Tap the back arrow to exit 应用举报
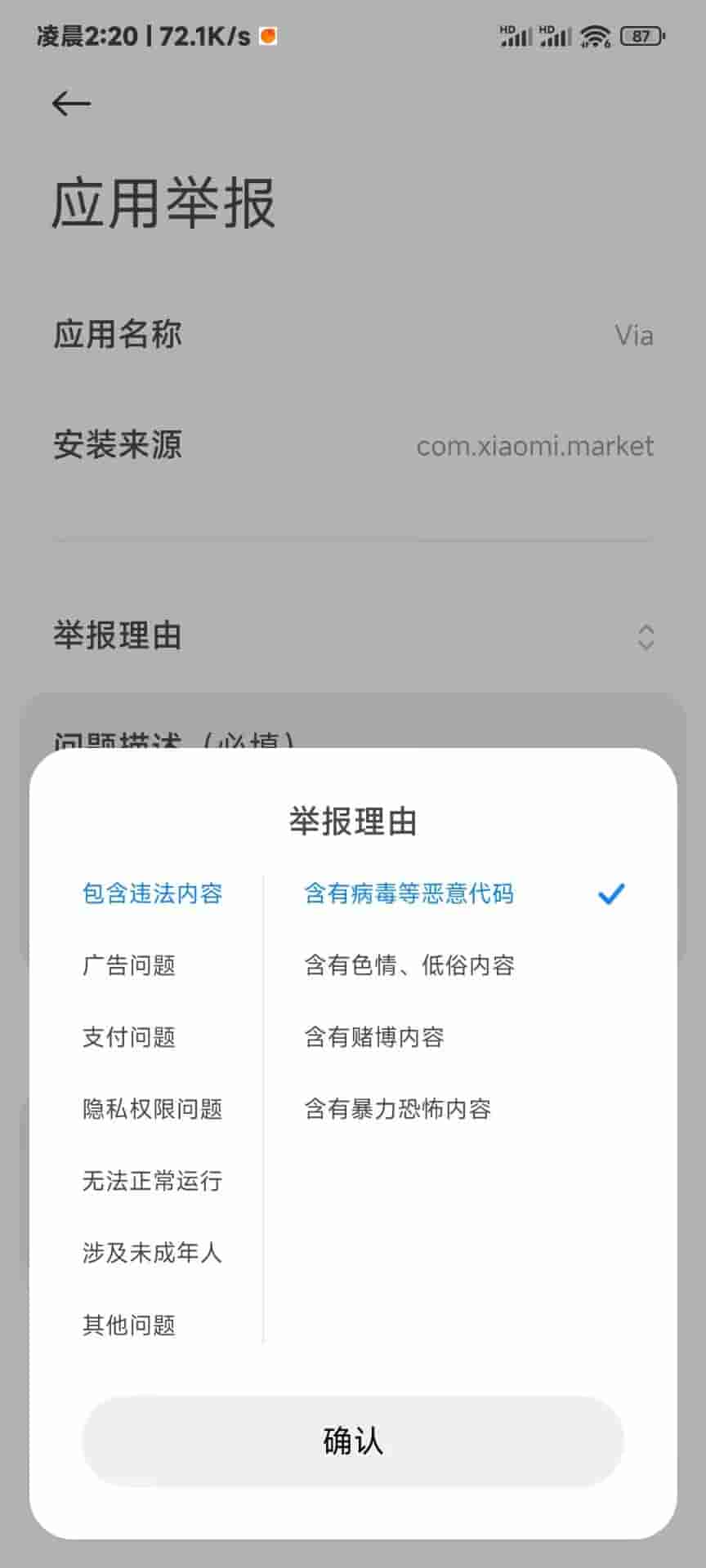706x1568 pixels. 69,104
